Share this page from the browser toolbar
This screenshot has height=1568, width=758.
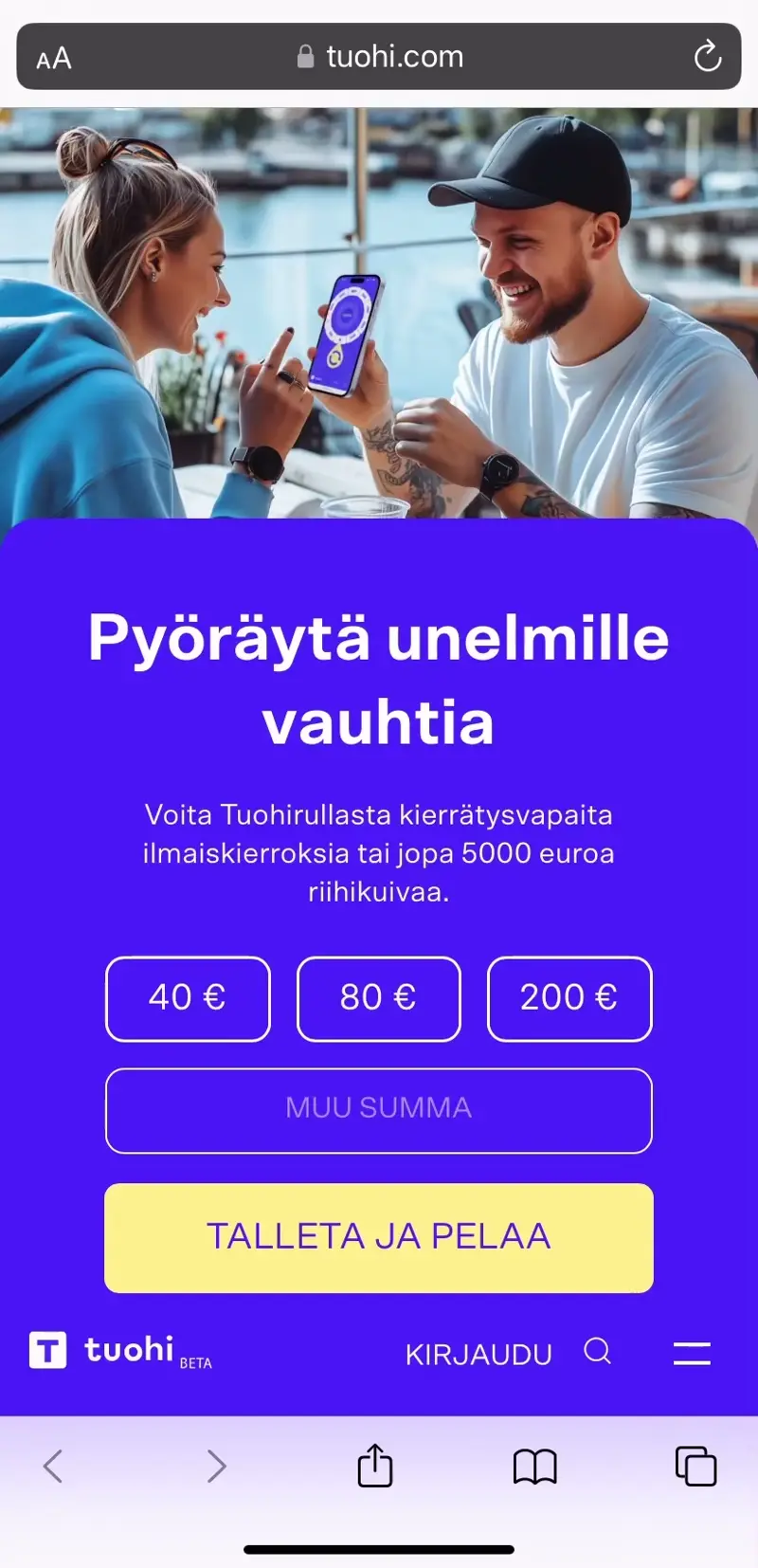[375, 1466]
